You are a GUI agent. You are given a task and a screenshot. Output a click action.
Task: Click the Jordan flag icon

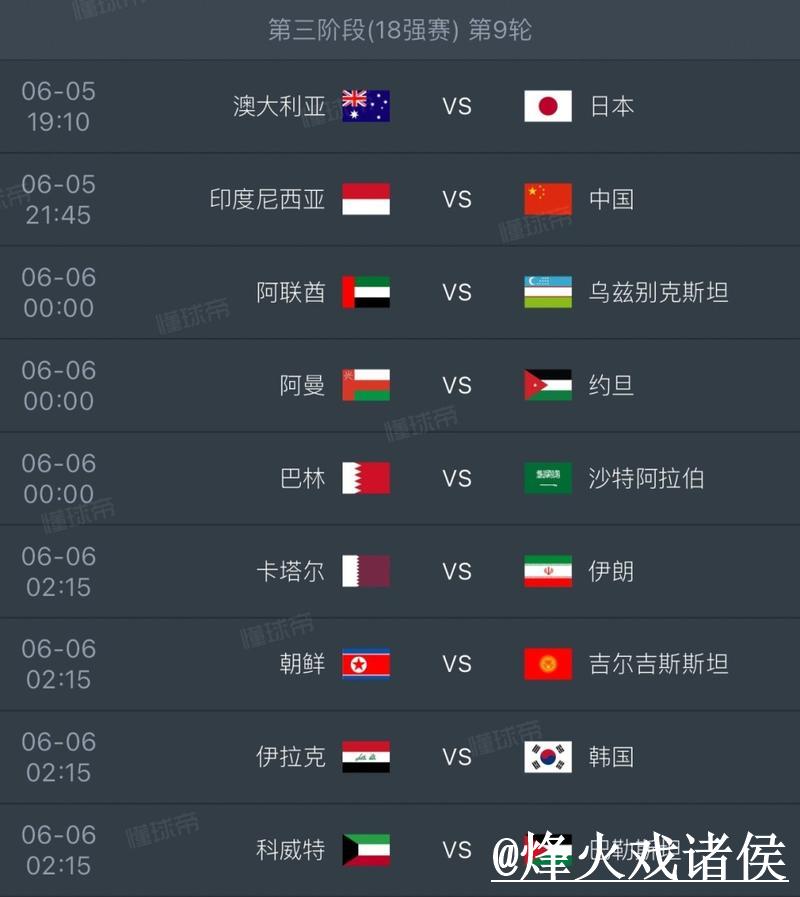point(546,385)
